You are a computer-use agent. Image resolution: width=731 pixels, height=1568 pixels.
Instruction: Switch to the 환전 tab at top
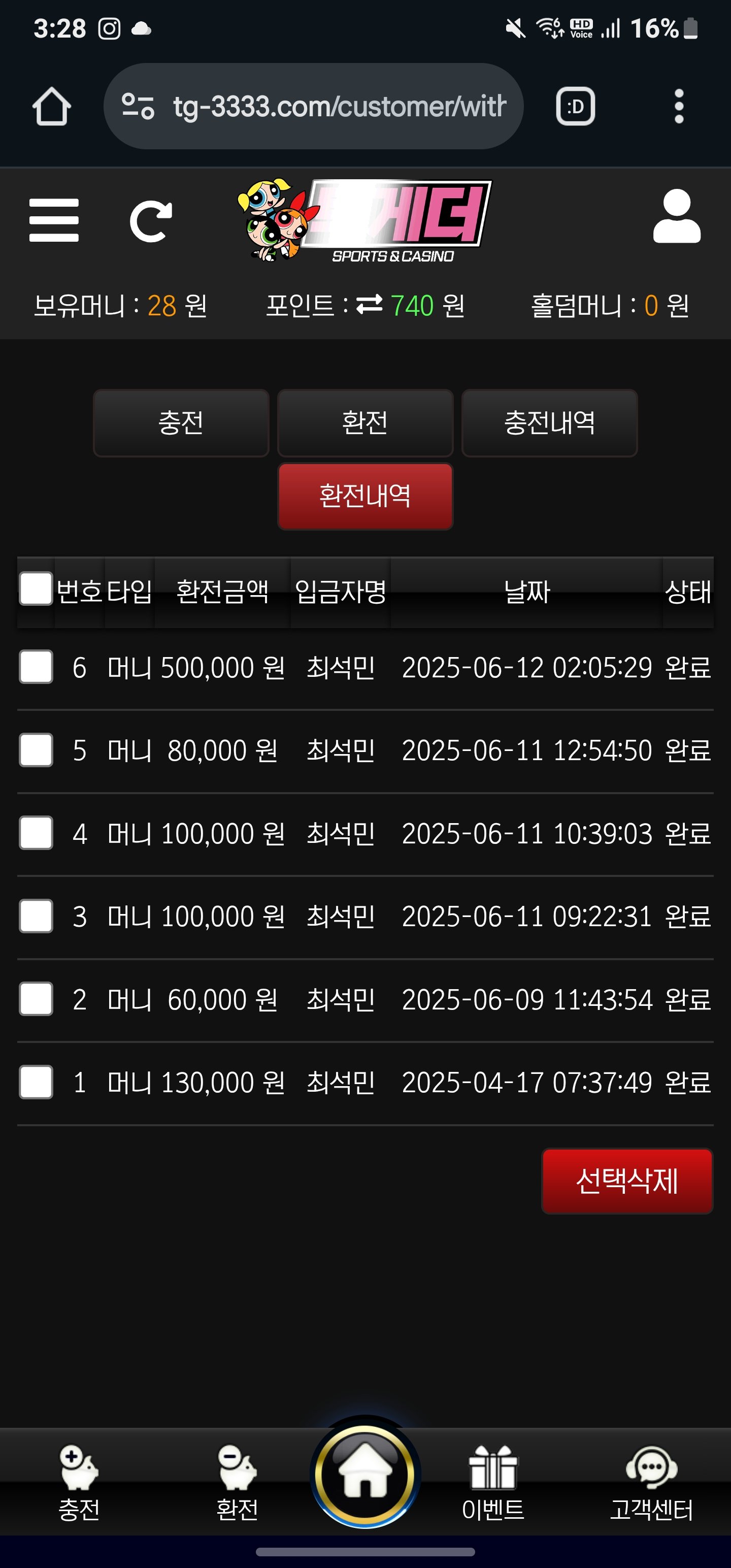pos(365,423)
